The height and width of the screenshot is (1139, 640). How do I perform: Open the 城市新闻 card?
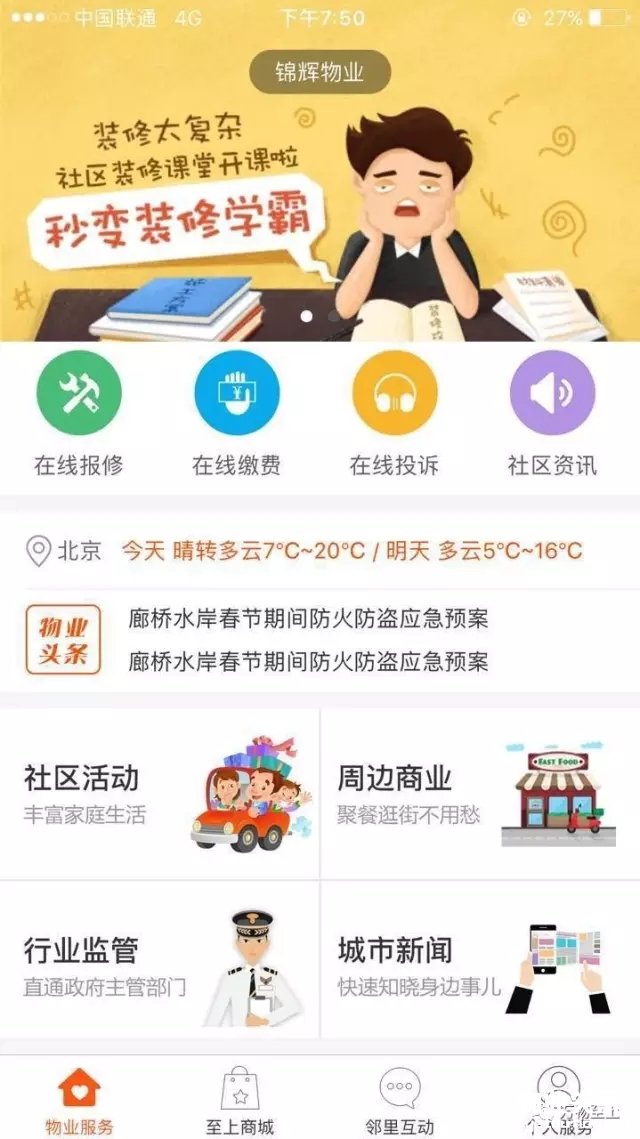click(x=480, y=964)
